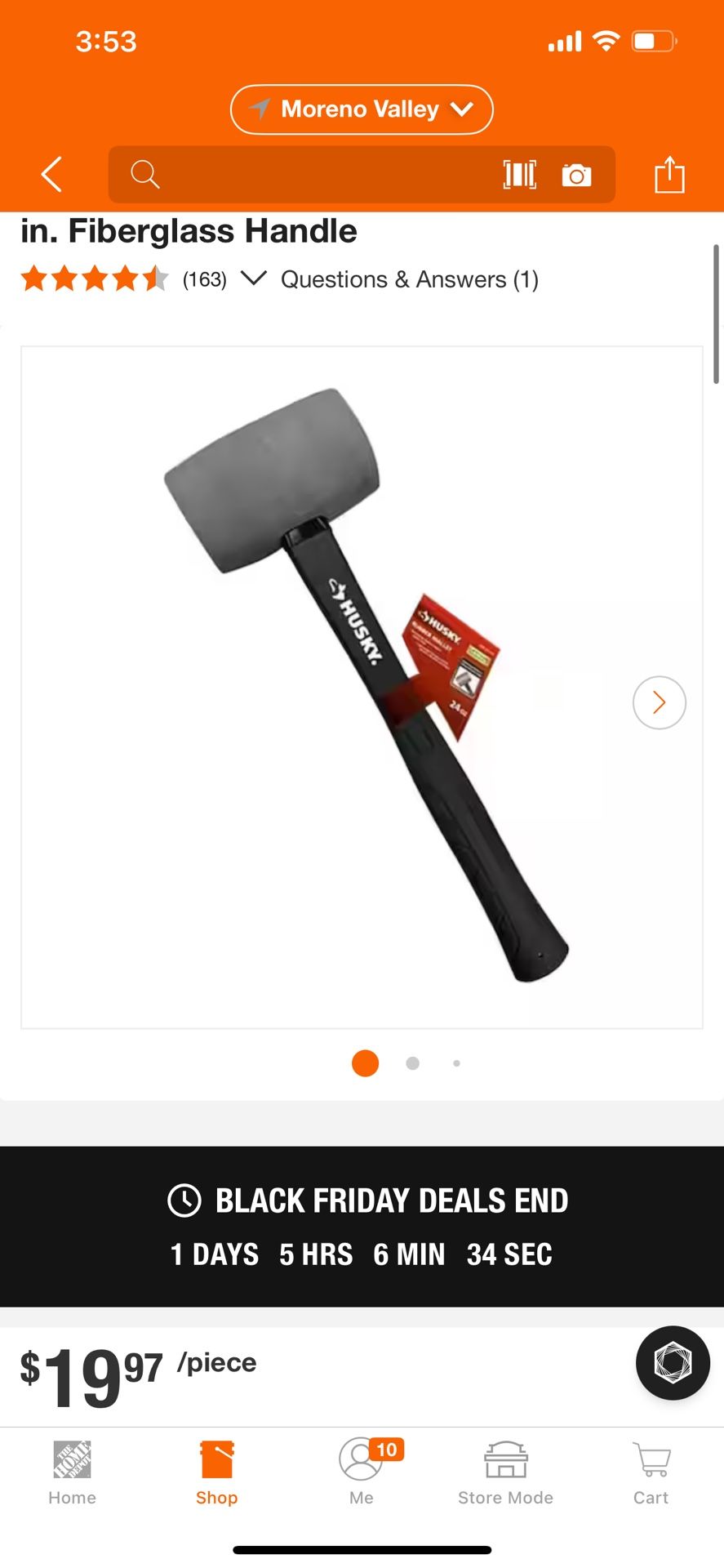Open the Me account tab
Image resolution: width=724 pixels, height=1568 pixels.
click(362, 1473)
